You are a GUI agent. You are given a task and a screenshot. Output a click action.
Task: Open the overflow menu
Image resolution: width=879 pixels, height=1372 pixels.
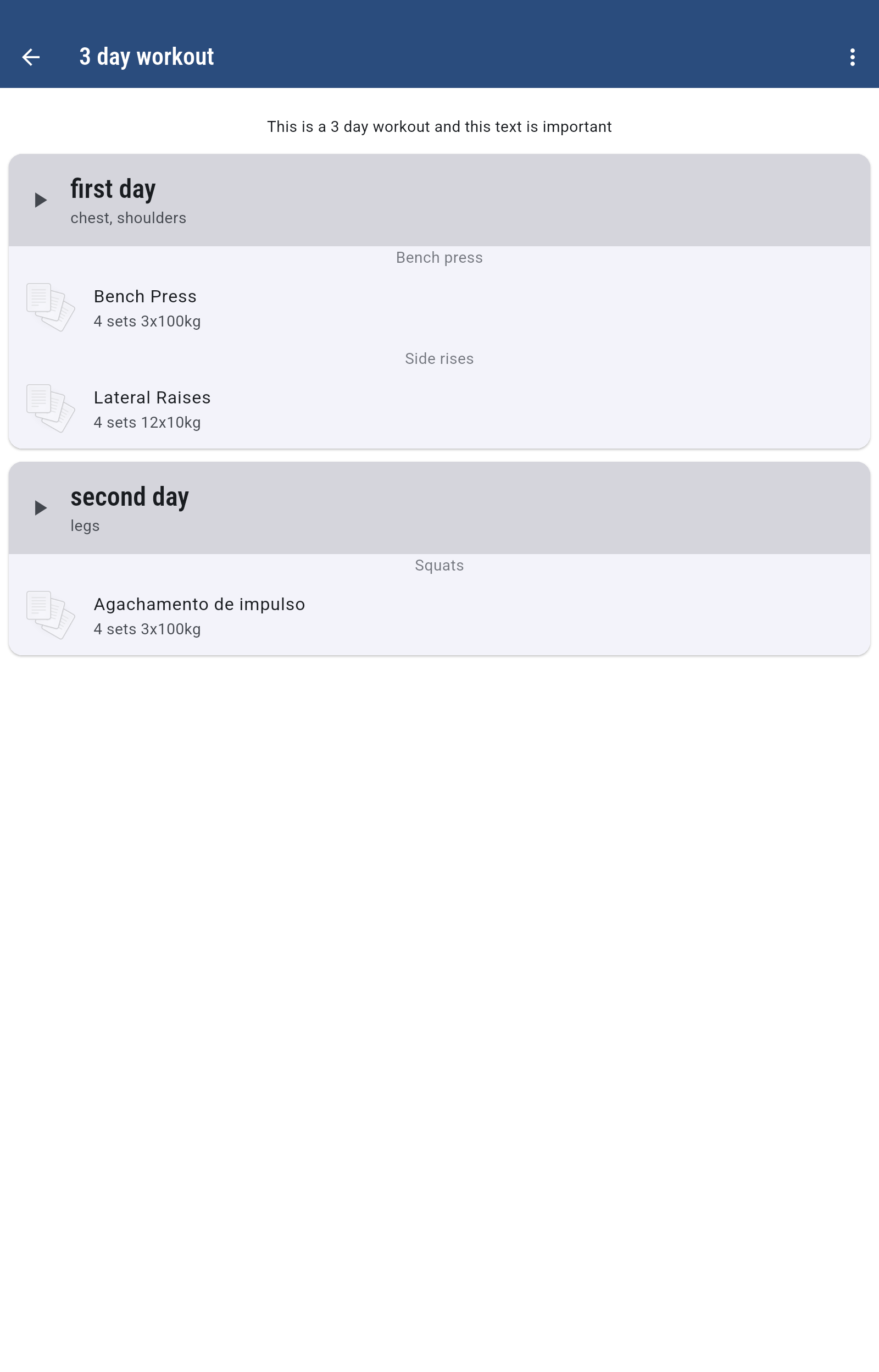pyautogui.click(x=852, y=57)
